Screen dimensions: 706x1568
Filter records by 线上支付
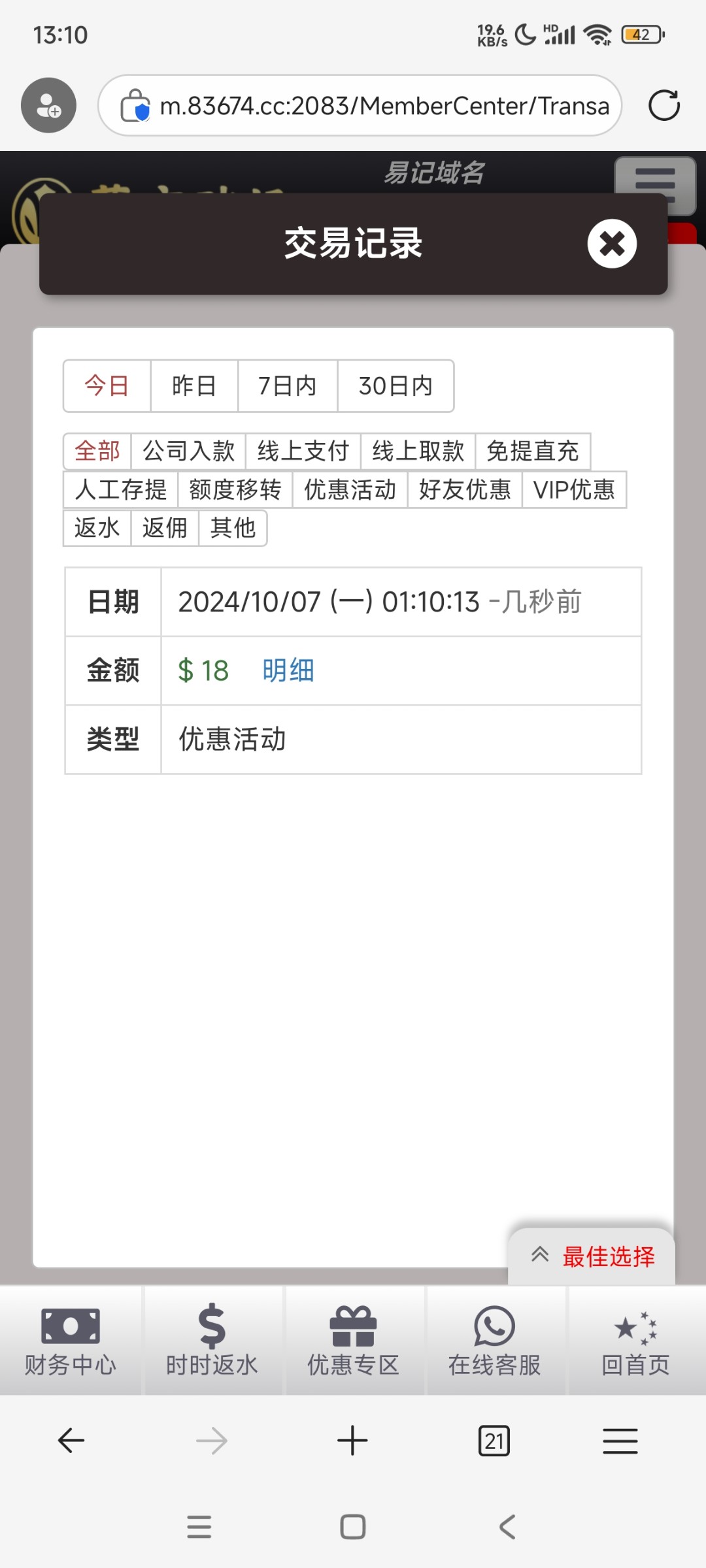pos(303,451)
